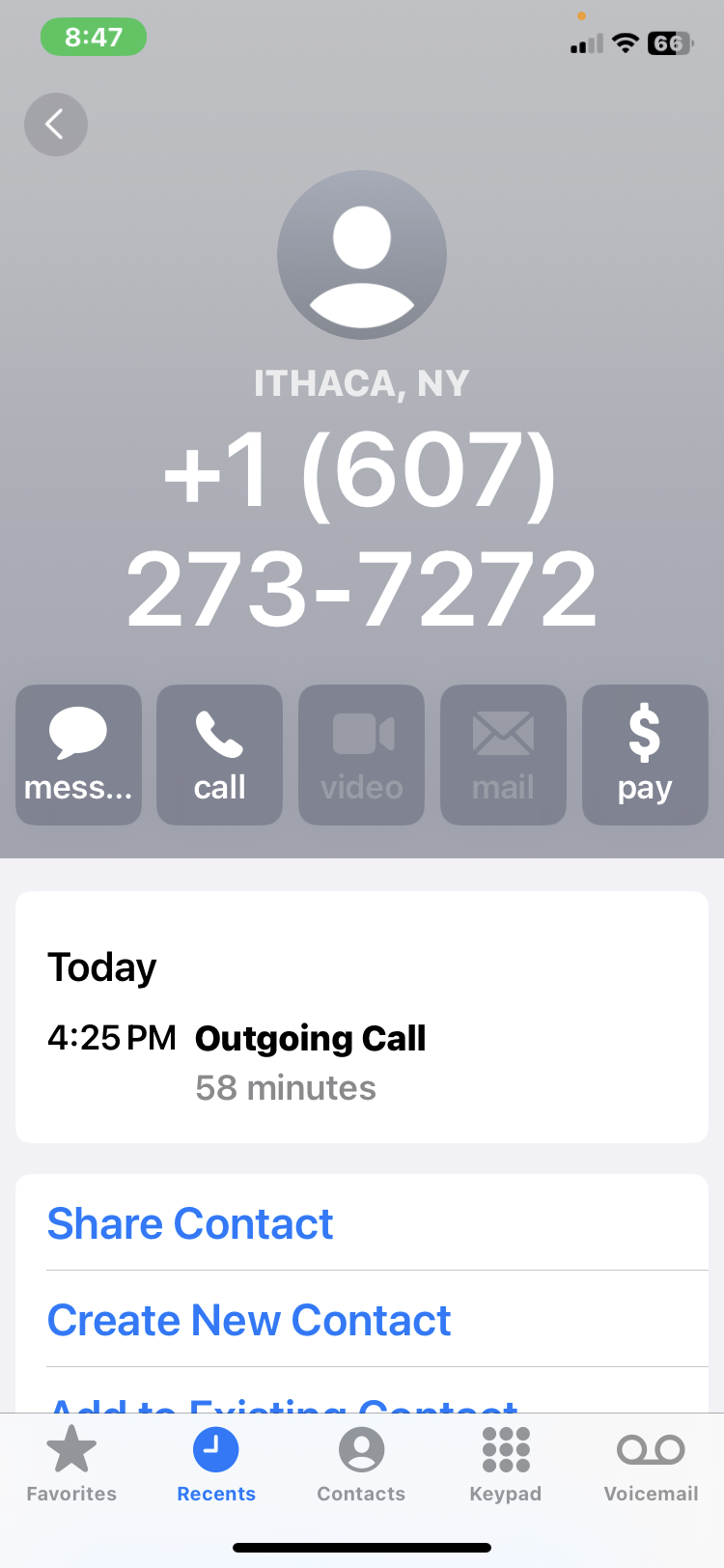Call +1 (607) 273-7272
This screenshot has width=724, height=1568.
point(220,755)
